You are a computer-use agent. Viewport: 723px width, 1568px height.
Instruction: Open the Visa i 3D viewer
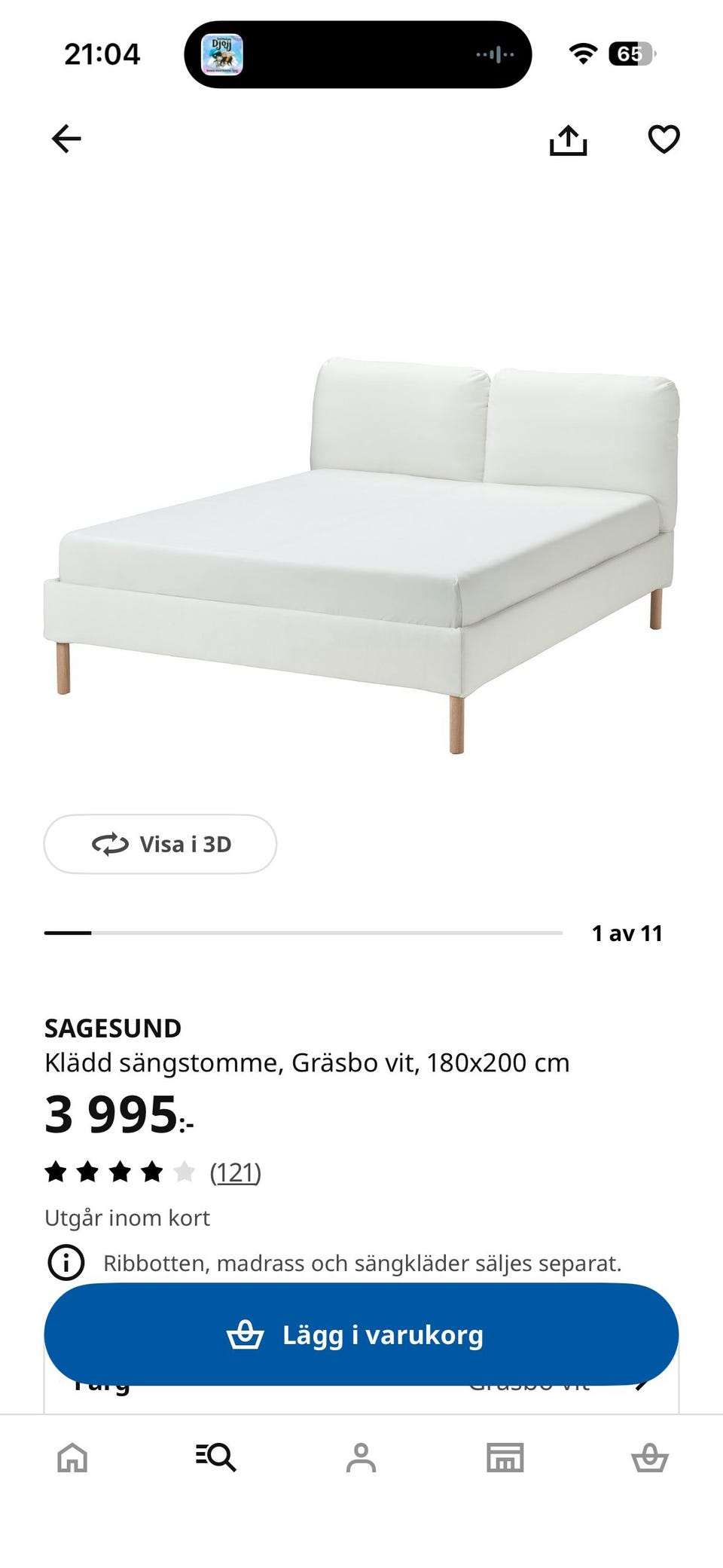coord(160,845)
